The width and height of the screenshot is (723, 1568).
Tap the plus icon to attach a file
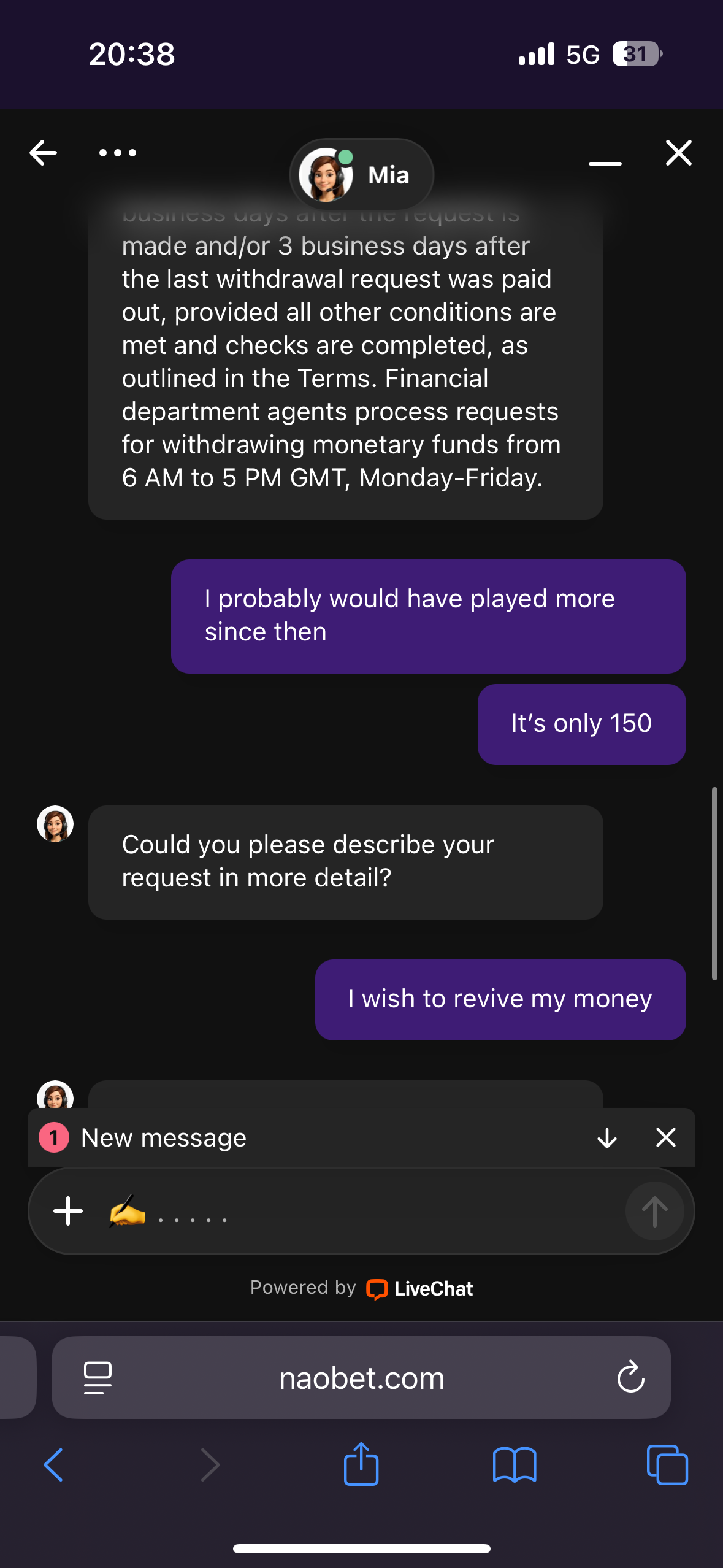(x=68, y=1212)
